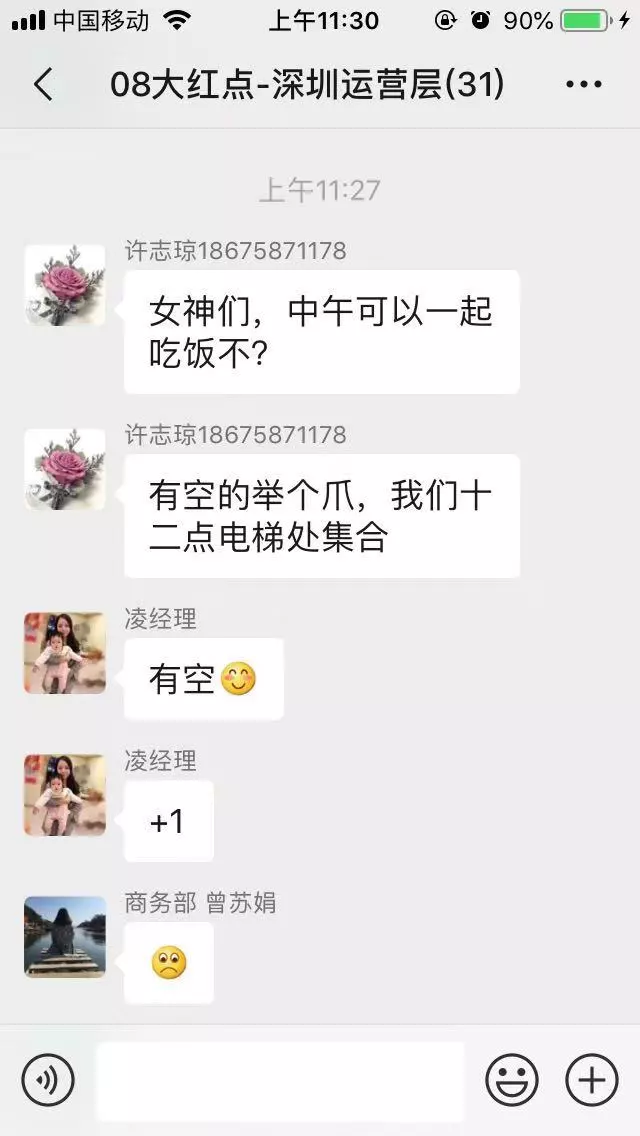The image size is (640, 1136).
Task: Switch to voice message input
Action: pyautogui.click(x=48, y=1080)
